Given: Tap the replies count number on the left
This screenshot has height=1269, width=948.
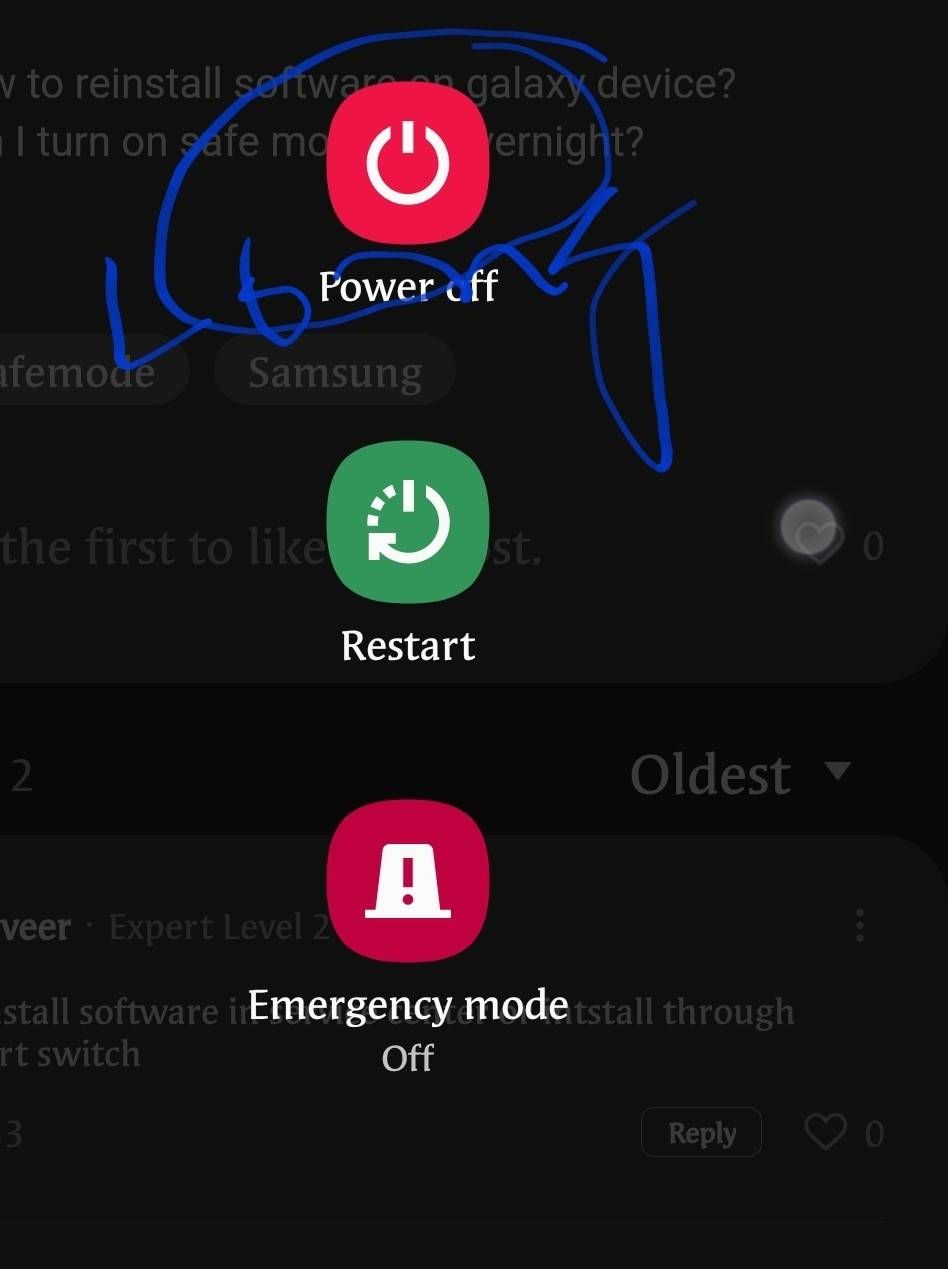Looking at the screenshot, I should (14, 1135).
